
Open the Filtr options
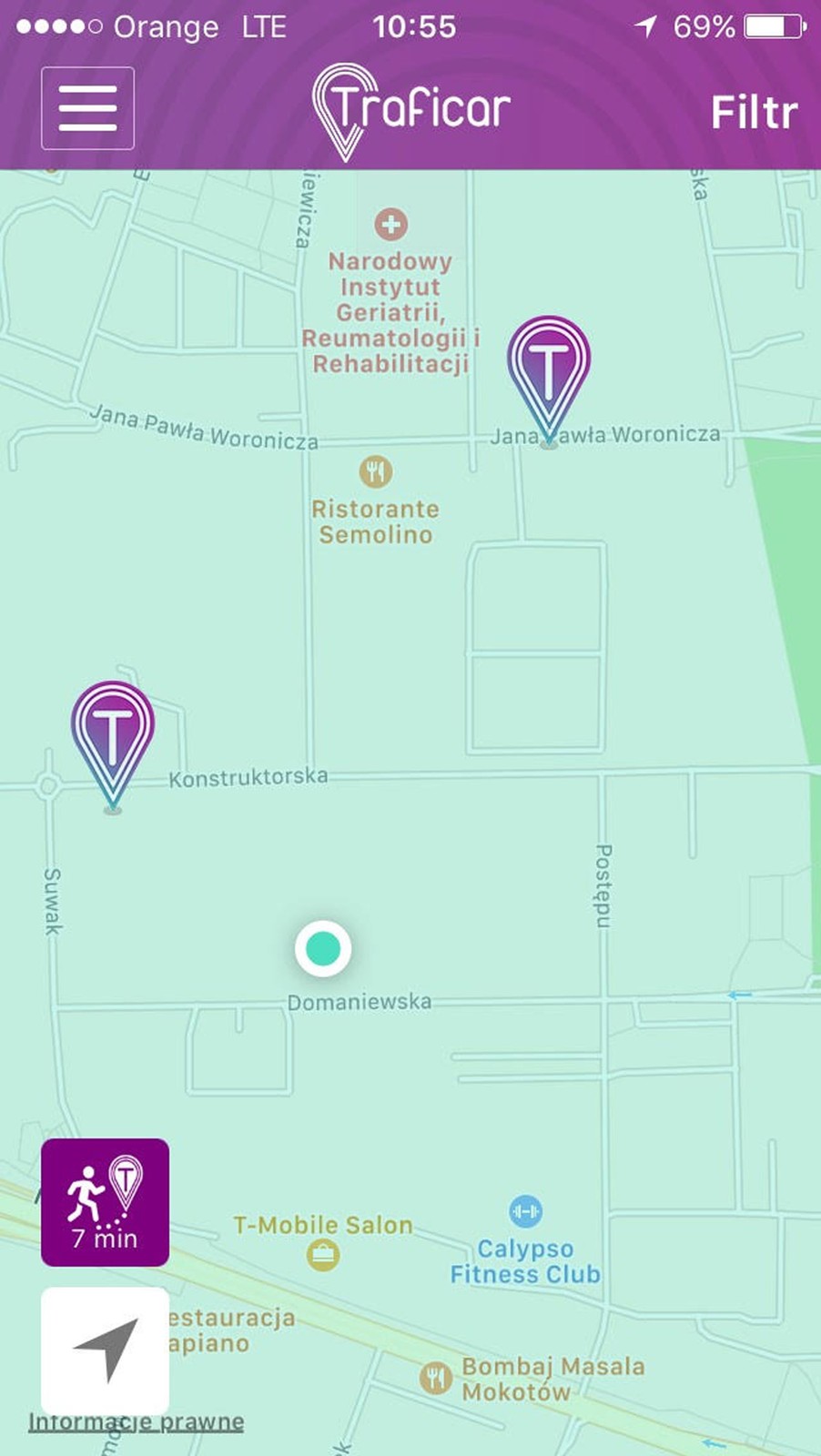[754, 111]
